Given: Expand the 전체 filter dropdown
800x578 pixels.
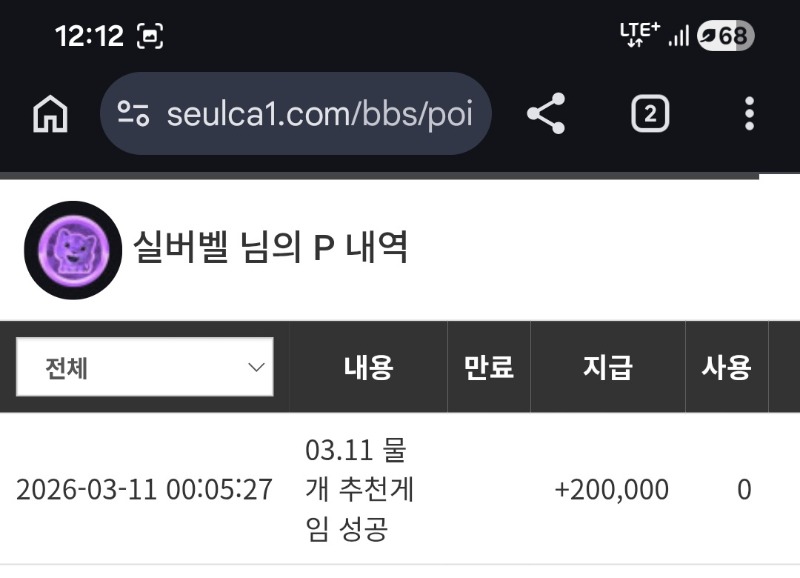Looking at the screenshot, I should point(145,367).
